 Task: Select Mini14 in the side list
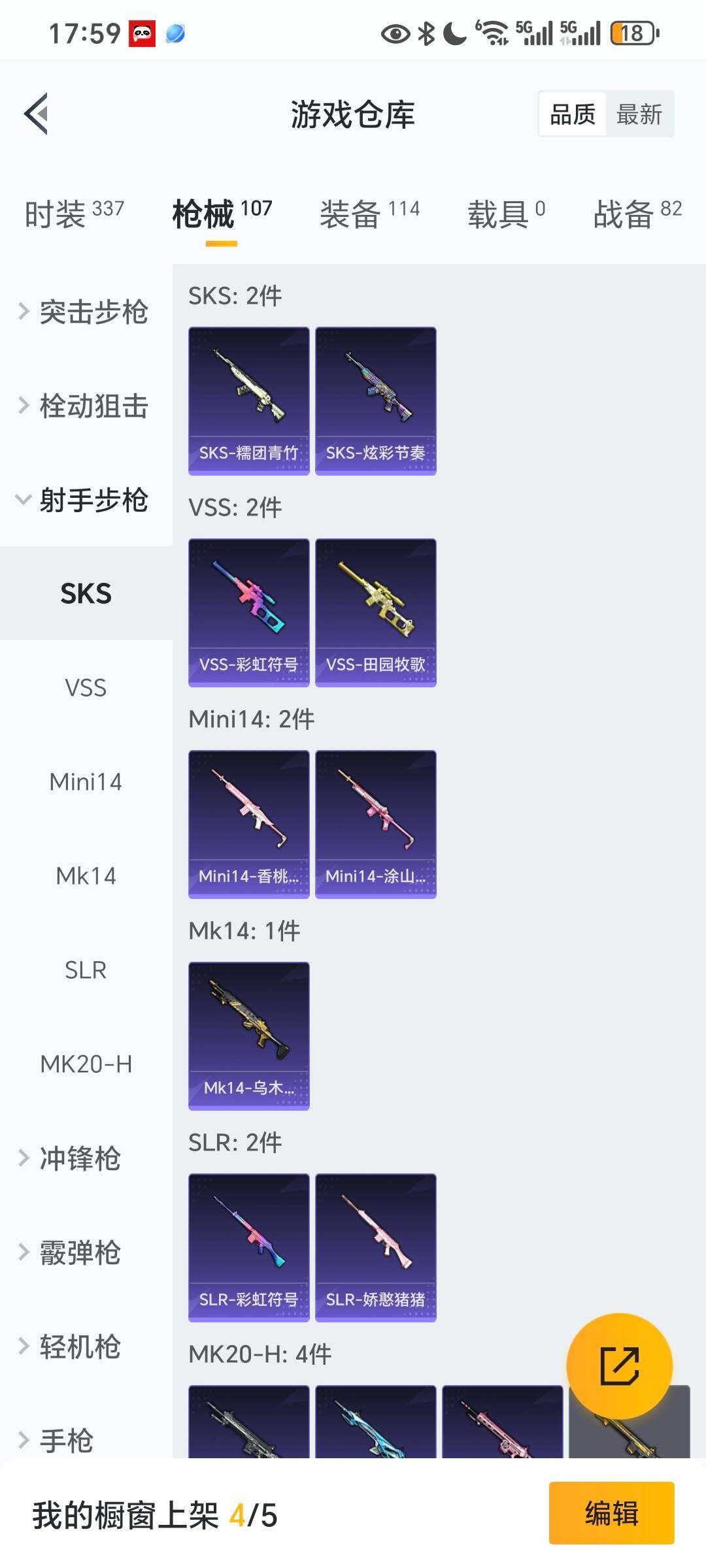point(86,782)
